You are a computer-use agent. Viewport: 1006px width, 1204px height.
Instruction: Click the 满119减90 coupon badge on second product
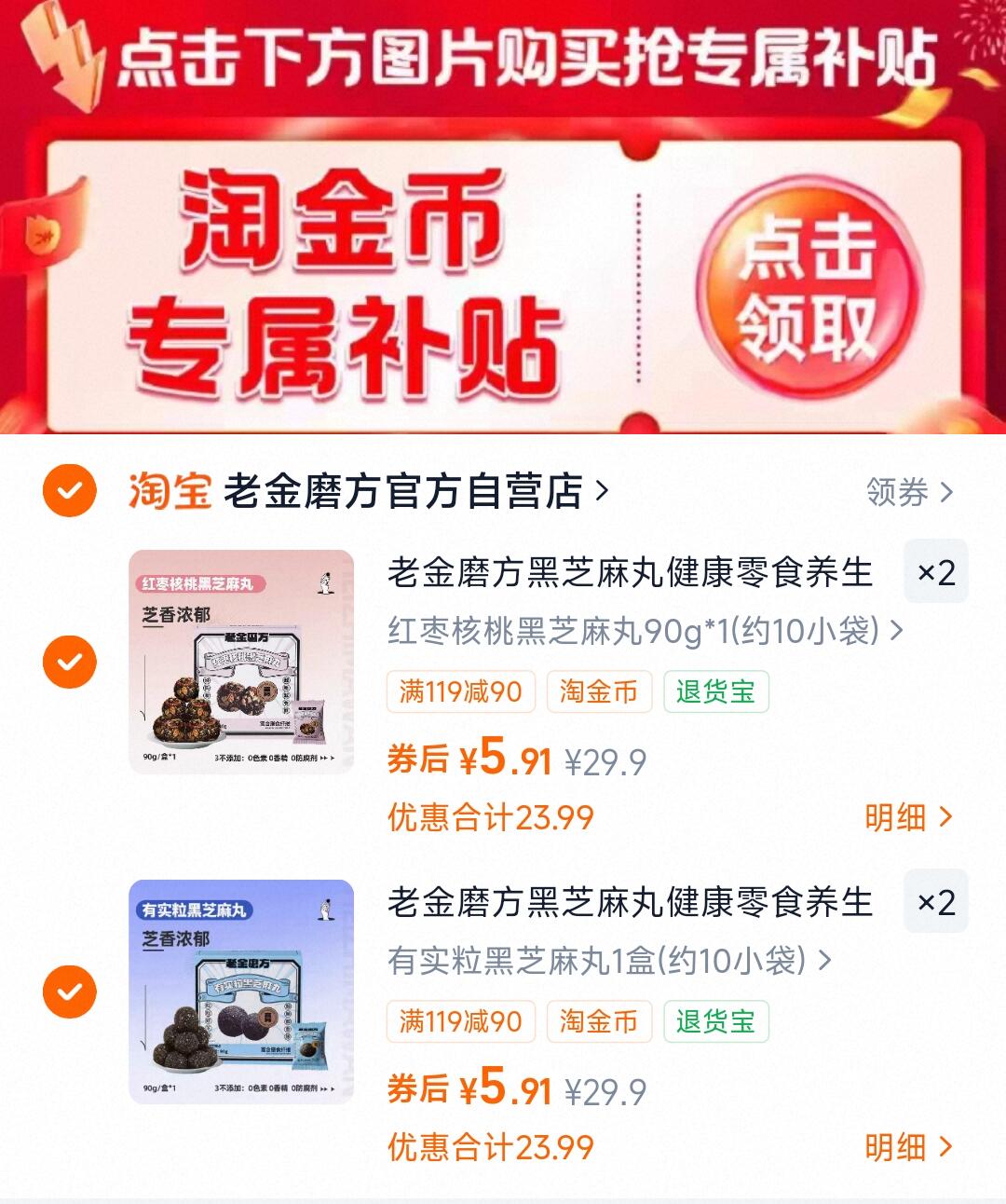point(460,1022)
